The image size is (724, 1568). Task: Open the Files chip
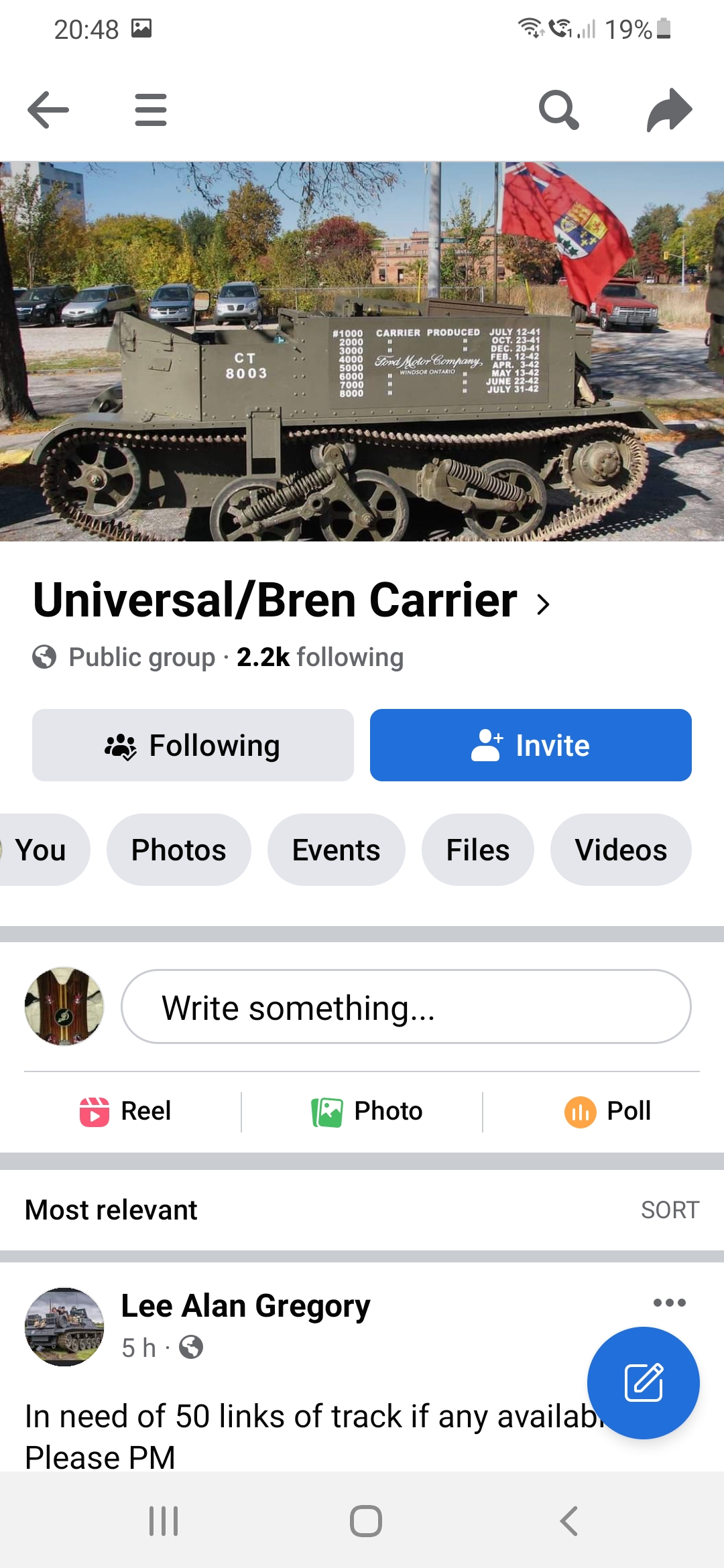pyautogui.click(x=478, y=850)
